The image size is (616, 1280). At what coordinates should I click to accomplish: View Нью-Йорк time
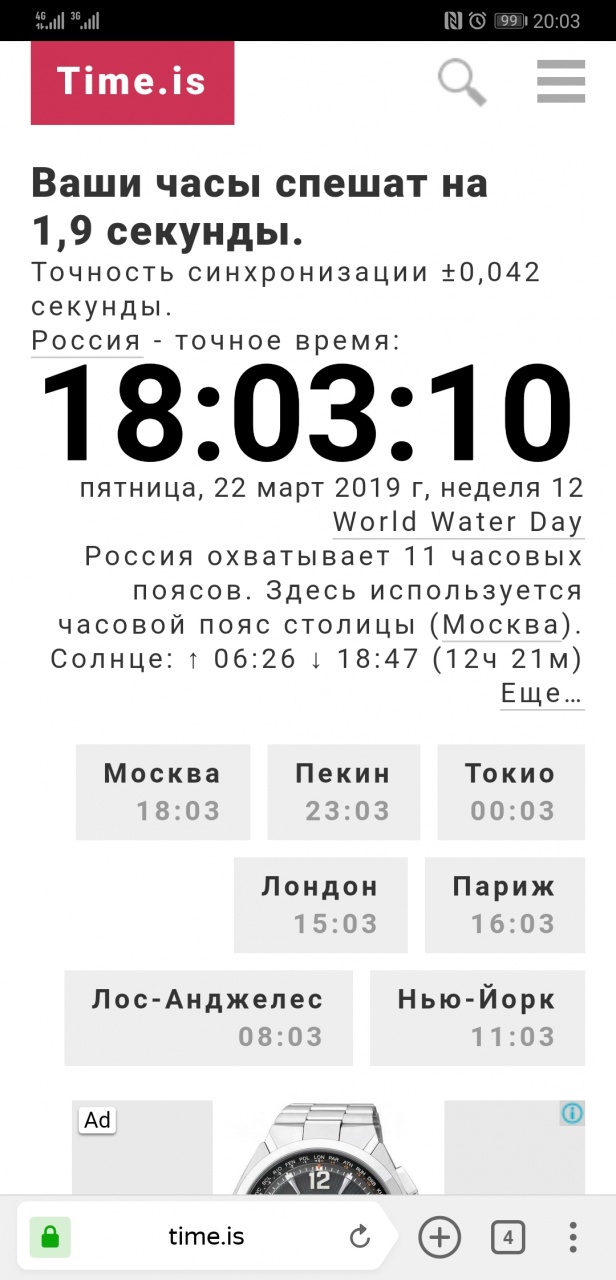point(476,1017)
